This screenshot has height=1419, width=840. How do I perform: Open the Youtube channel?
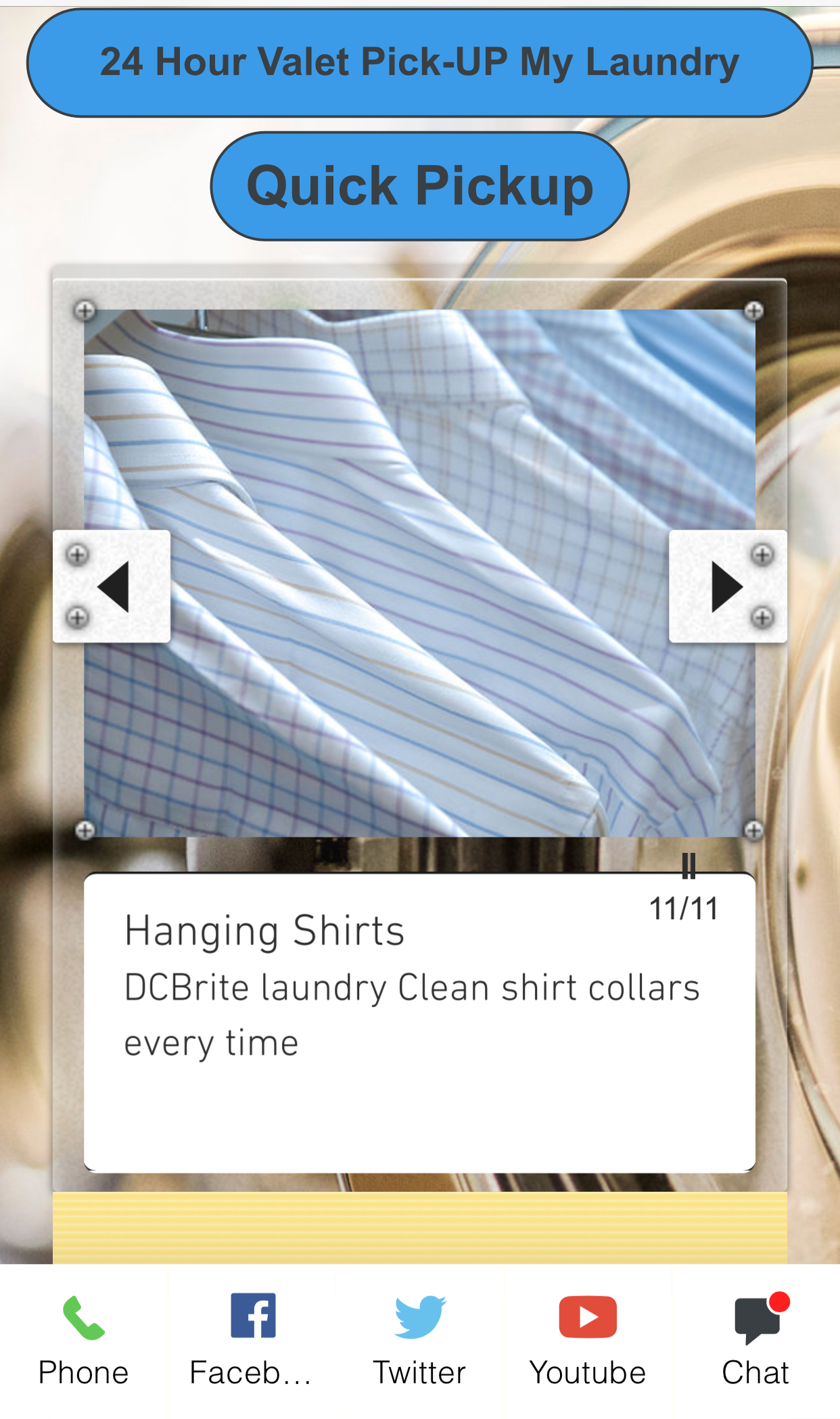tap(588, 1341)
